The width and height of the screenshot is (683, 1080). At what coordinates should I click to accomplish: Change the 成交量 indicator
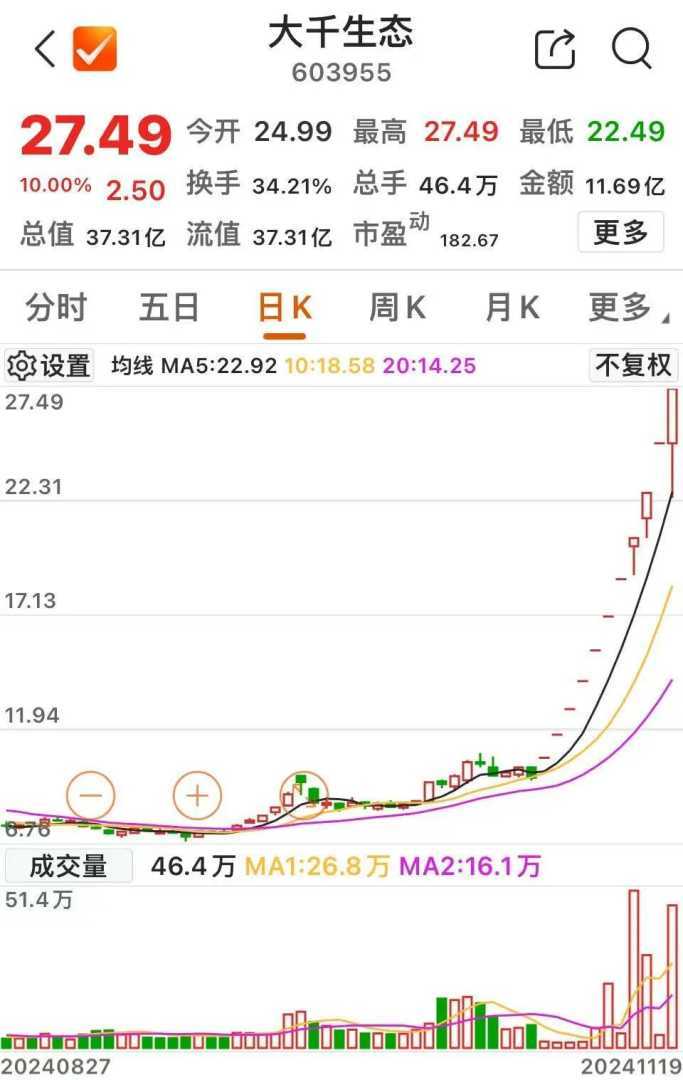pos(68,865)
